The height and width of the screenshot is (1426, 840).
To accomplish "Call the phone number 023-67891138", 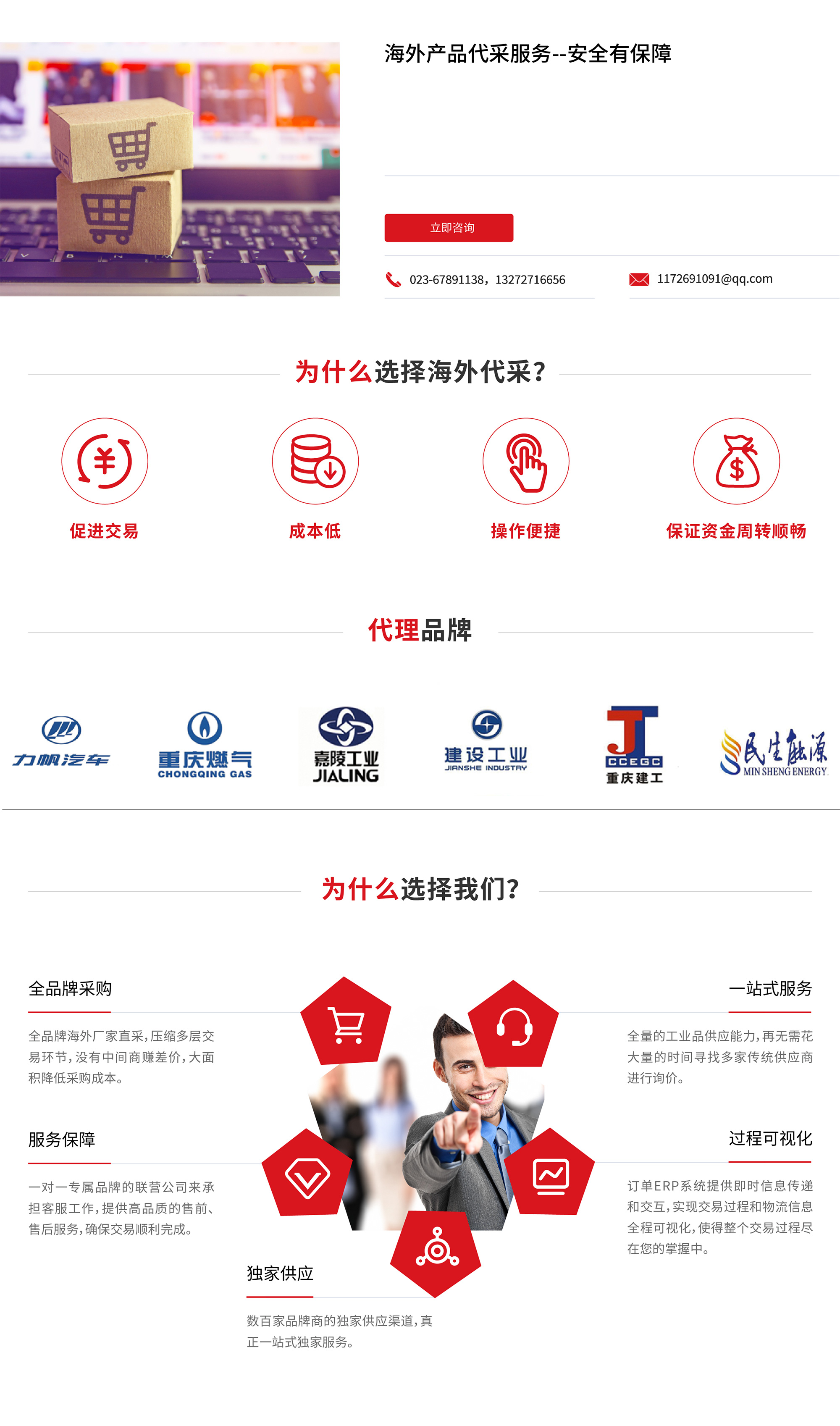I will click(446, 280).
